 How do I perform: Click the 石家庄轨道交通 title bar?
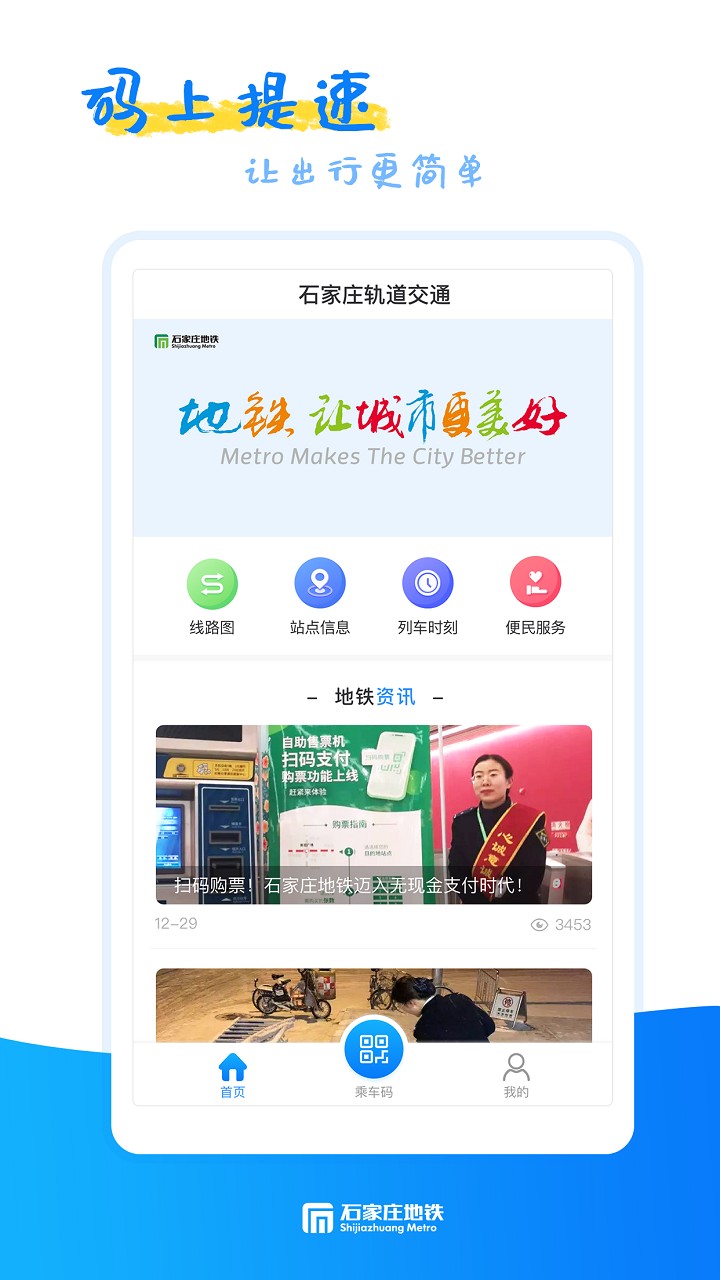tap(373, 295)
